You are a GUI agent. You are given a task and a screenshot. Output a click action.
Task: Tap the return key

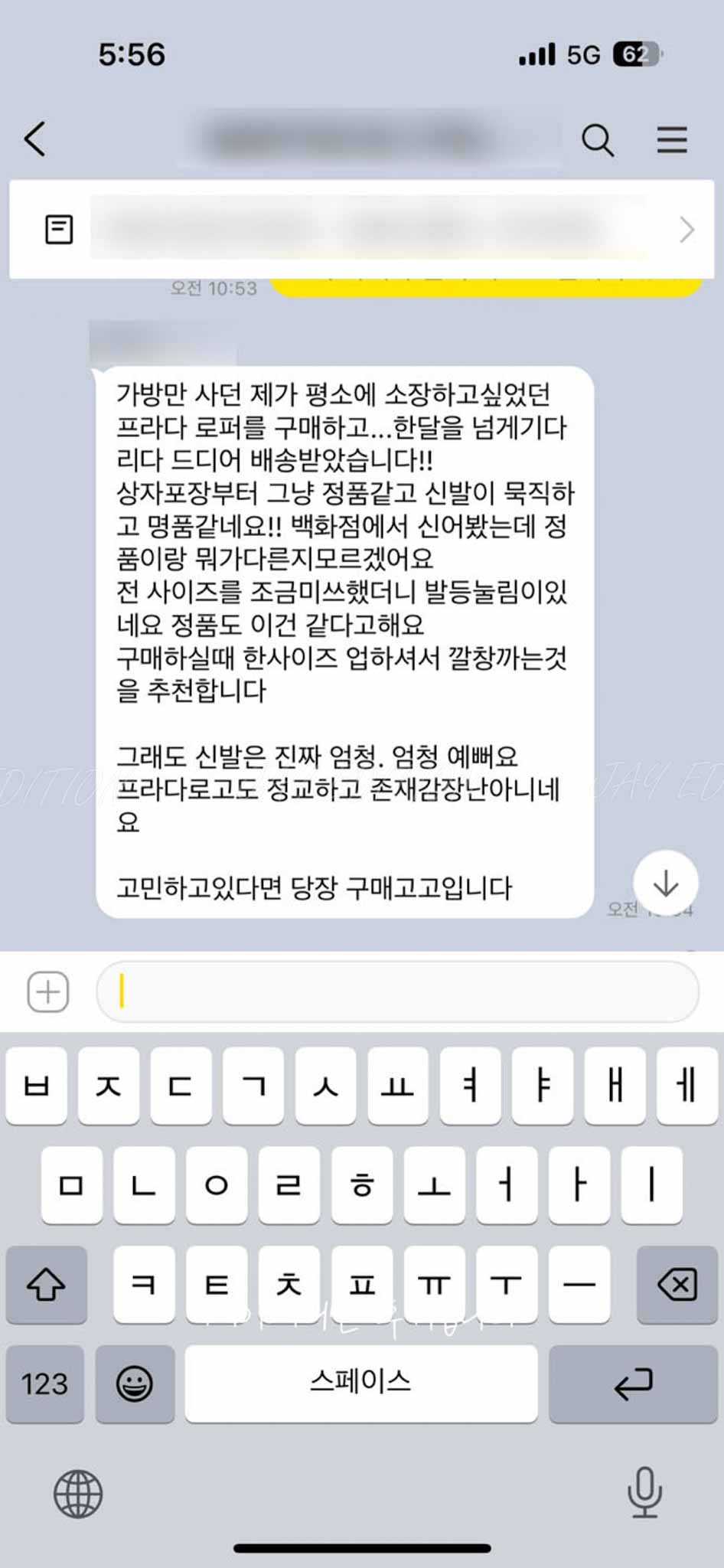coord(633,1383)
